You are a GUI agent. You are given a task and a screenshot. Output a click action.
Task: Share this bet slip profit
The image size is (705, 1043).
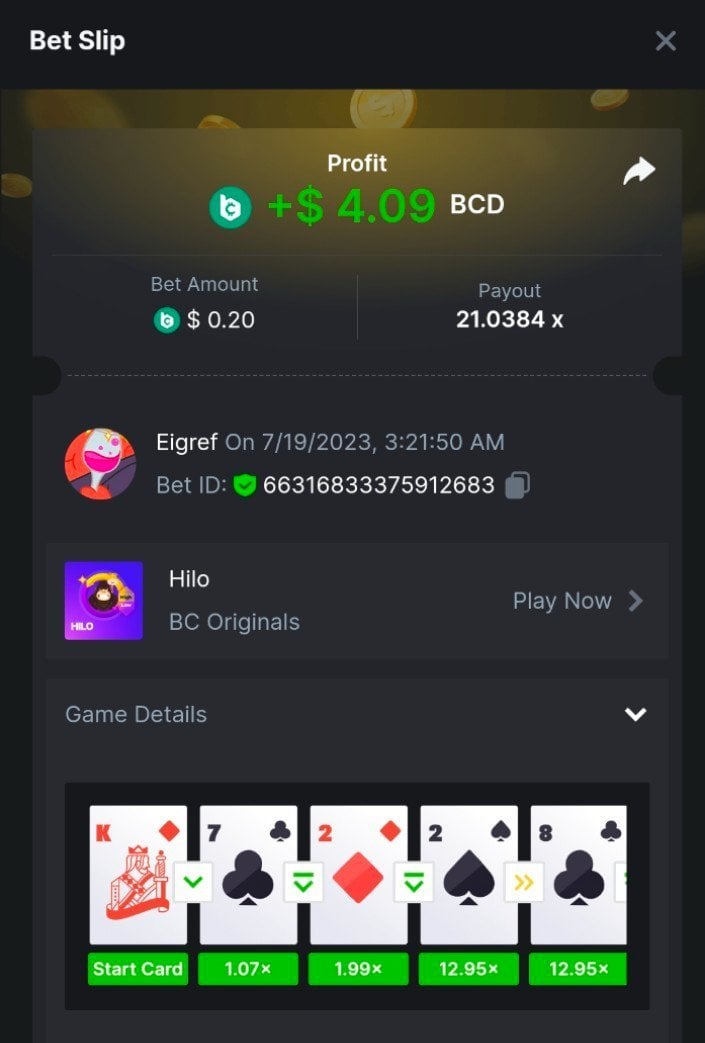pos(639,171)
